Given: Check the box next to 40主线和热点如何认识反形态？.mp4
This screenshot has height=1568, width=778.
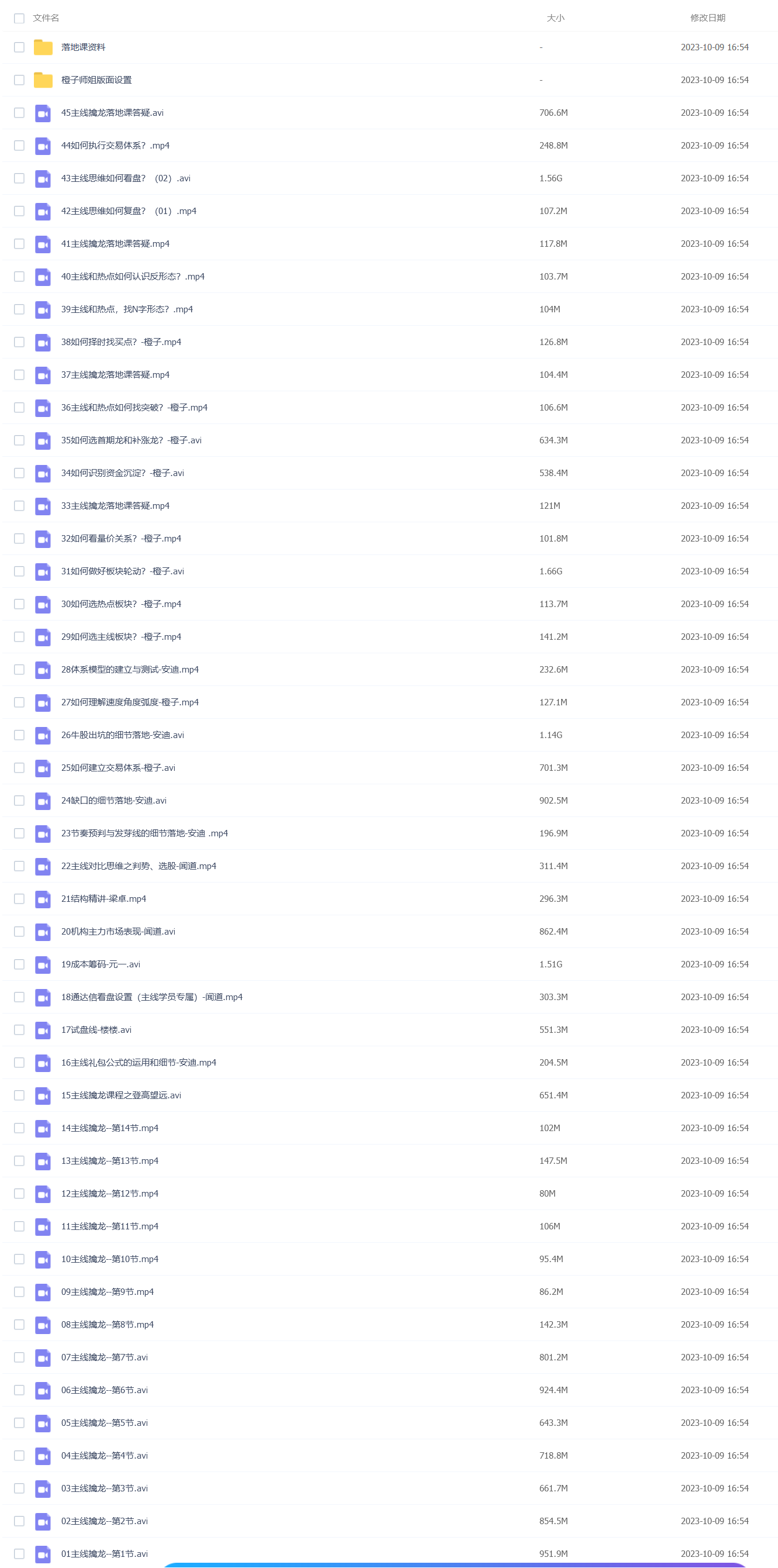Looking at the screenshot, I should pyautogui.click(x=19, y=277).
